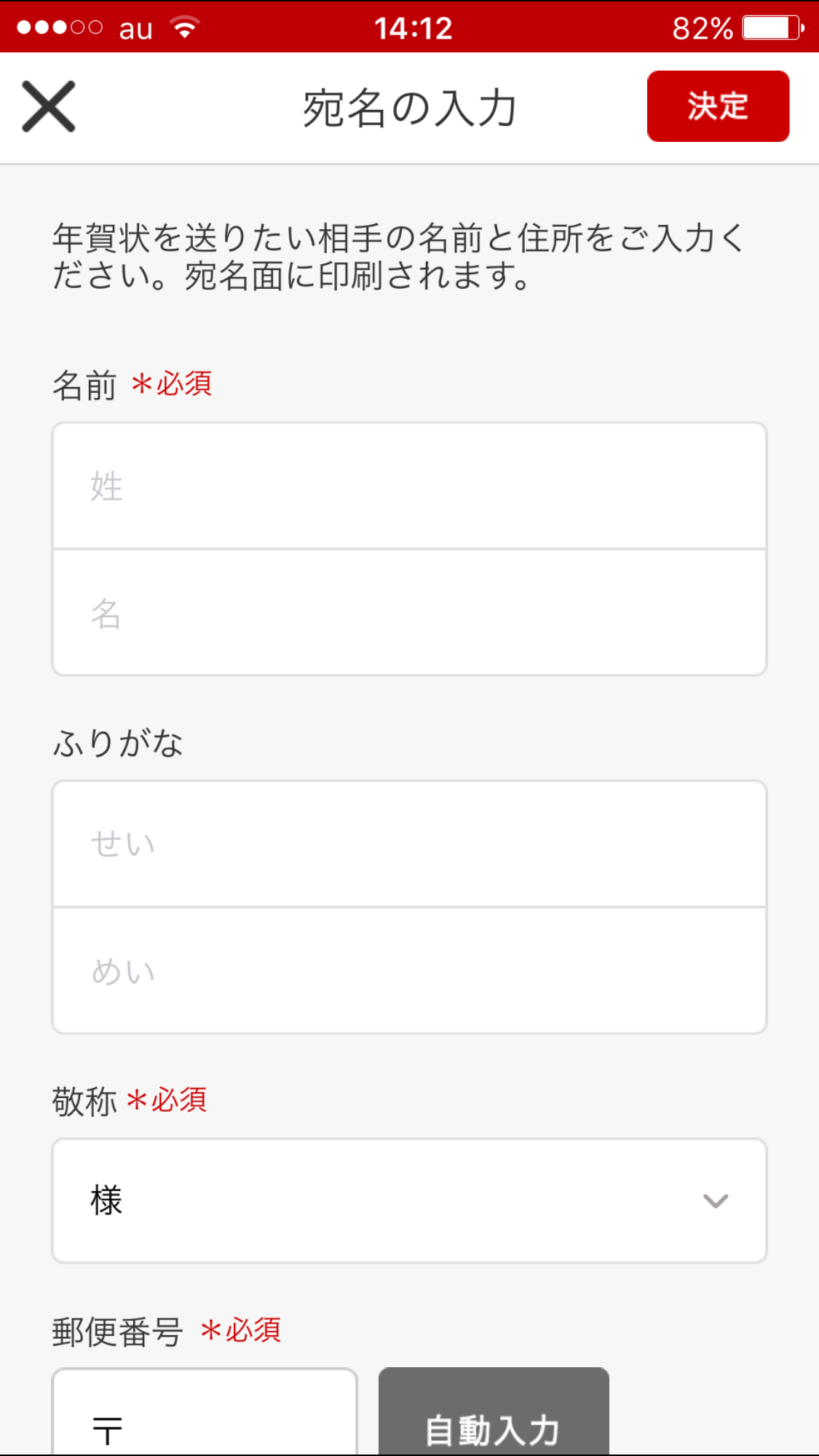Confirm with the 決定 button
Viewport: 819px width, 1456px height.
pos(718,106)
